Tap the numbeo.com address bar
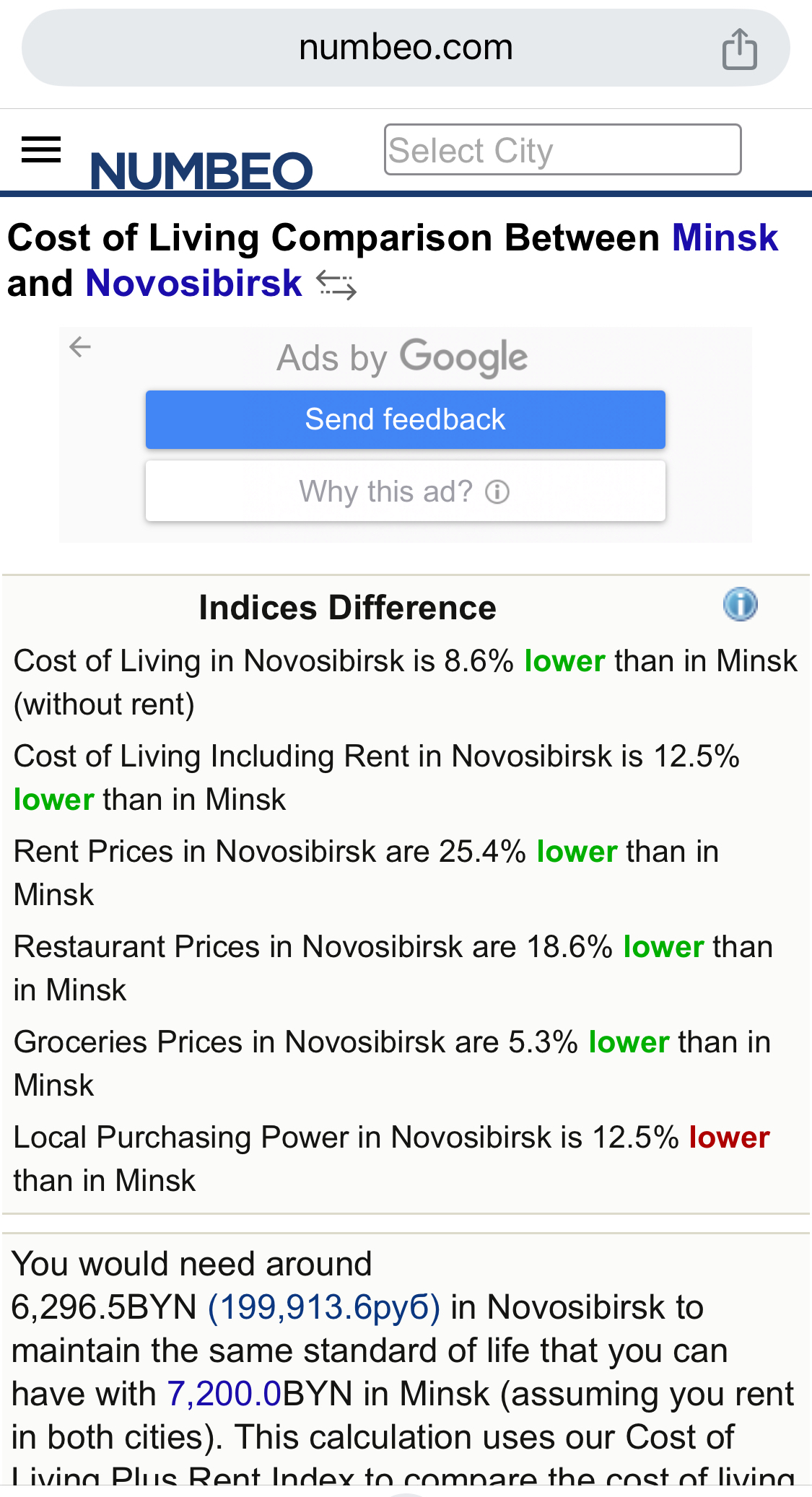 pos(406,48)
